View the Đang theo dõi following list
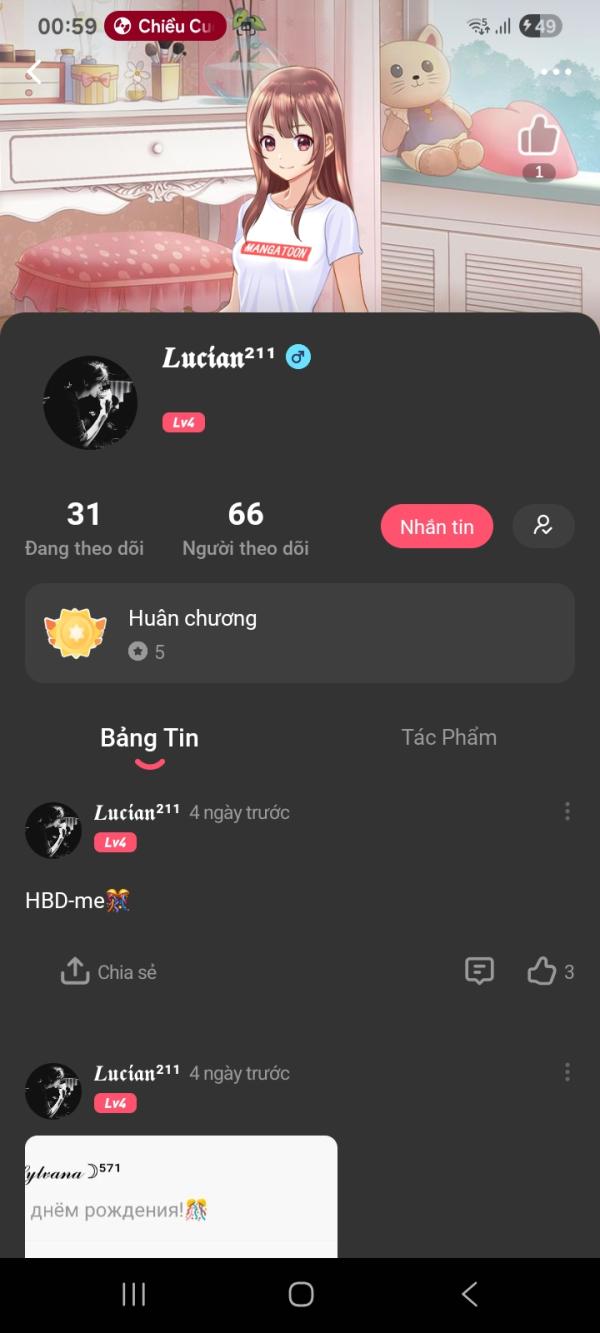 [x=84, y=529]
